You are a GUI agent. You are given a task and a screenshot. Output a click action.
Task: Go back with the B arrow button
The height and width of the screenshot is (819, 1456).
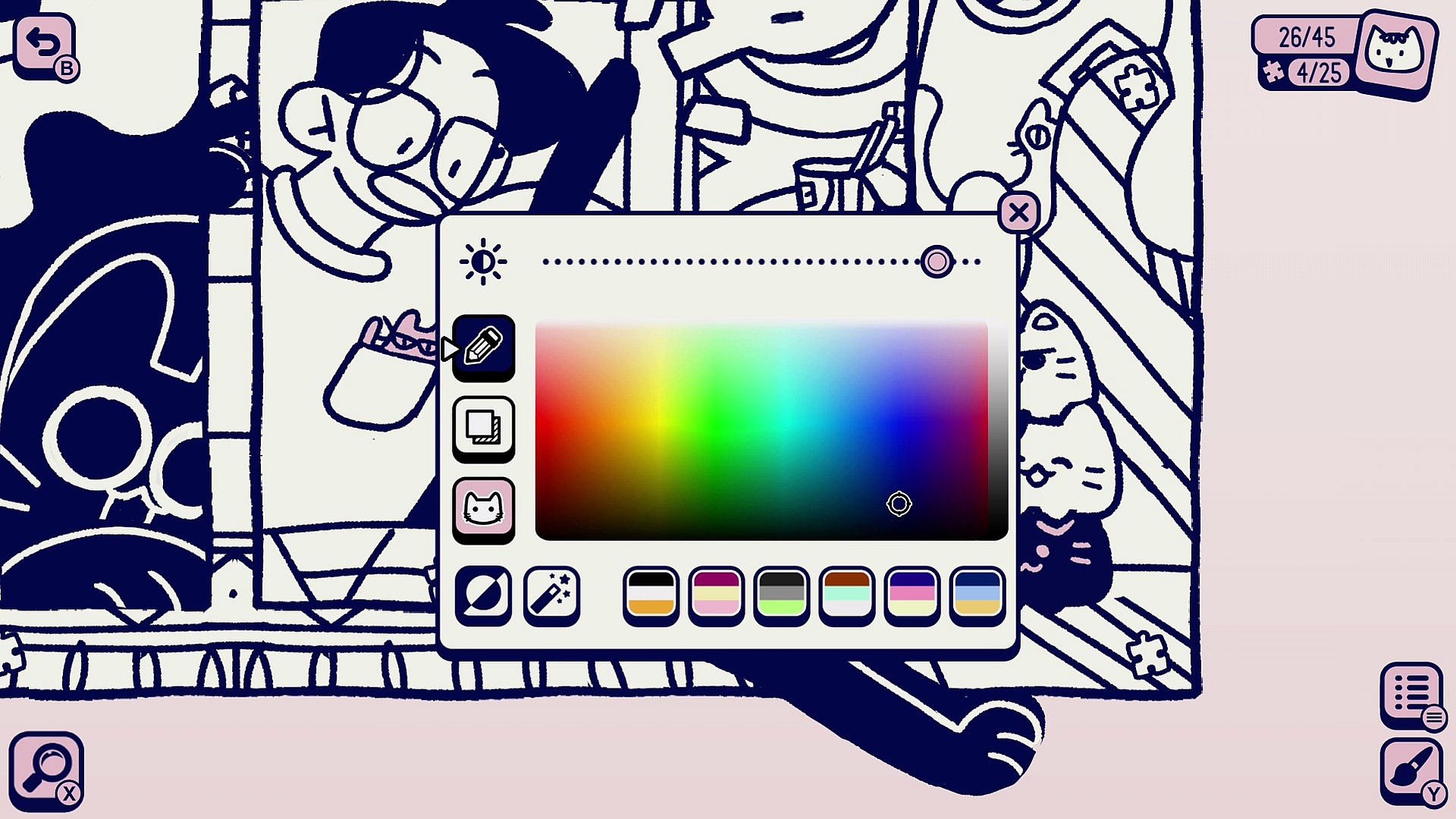(45, 45)
